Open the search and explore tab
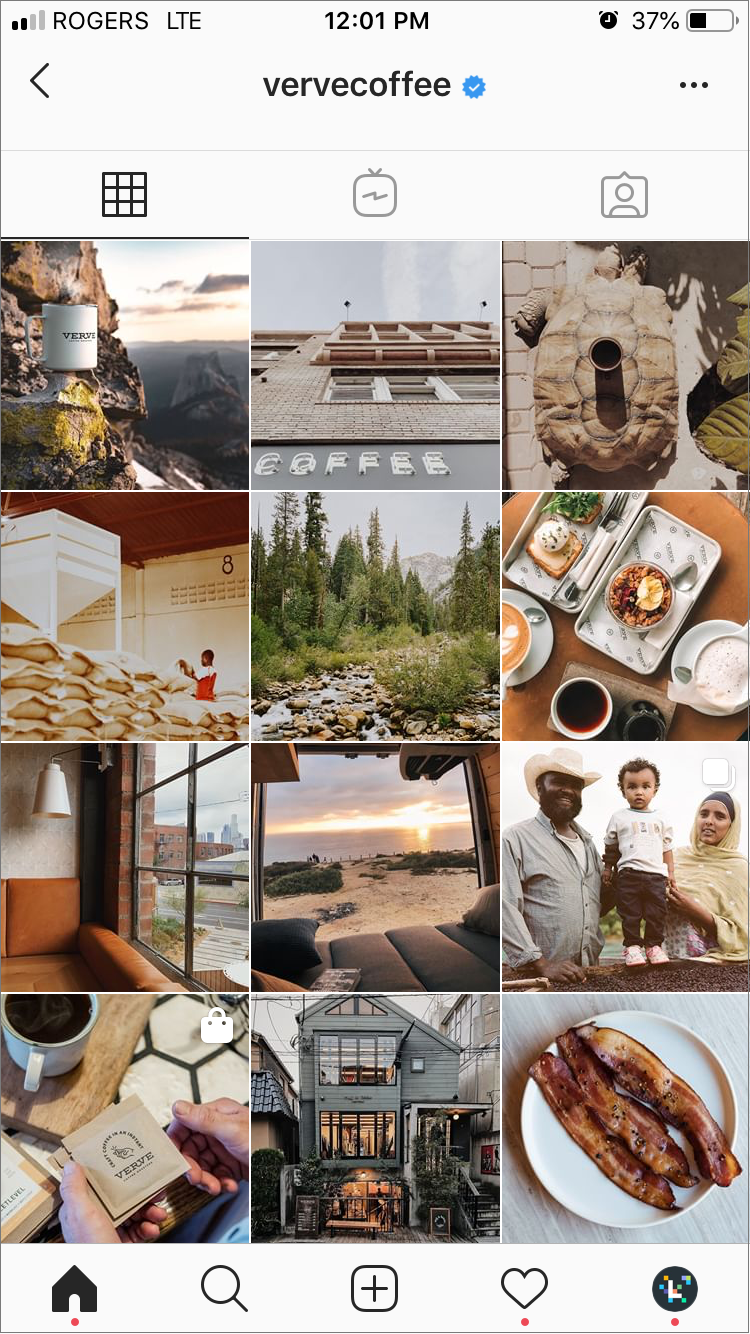 coord(224,1289)
